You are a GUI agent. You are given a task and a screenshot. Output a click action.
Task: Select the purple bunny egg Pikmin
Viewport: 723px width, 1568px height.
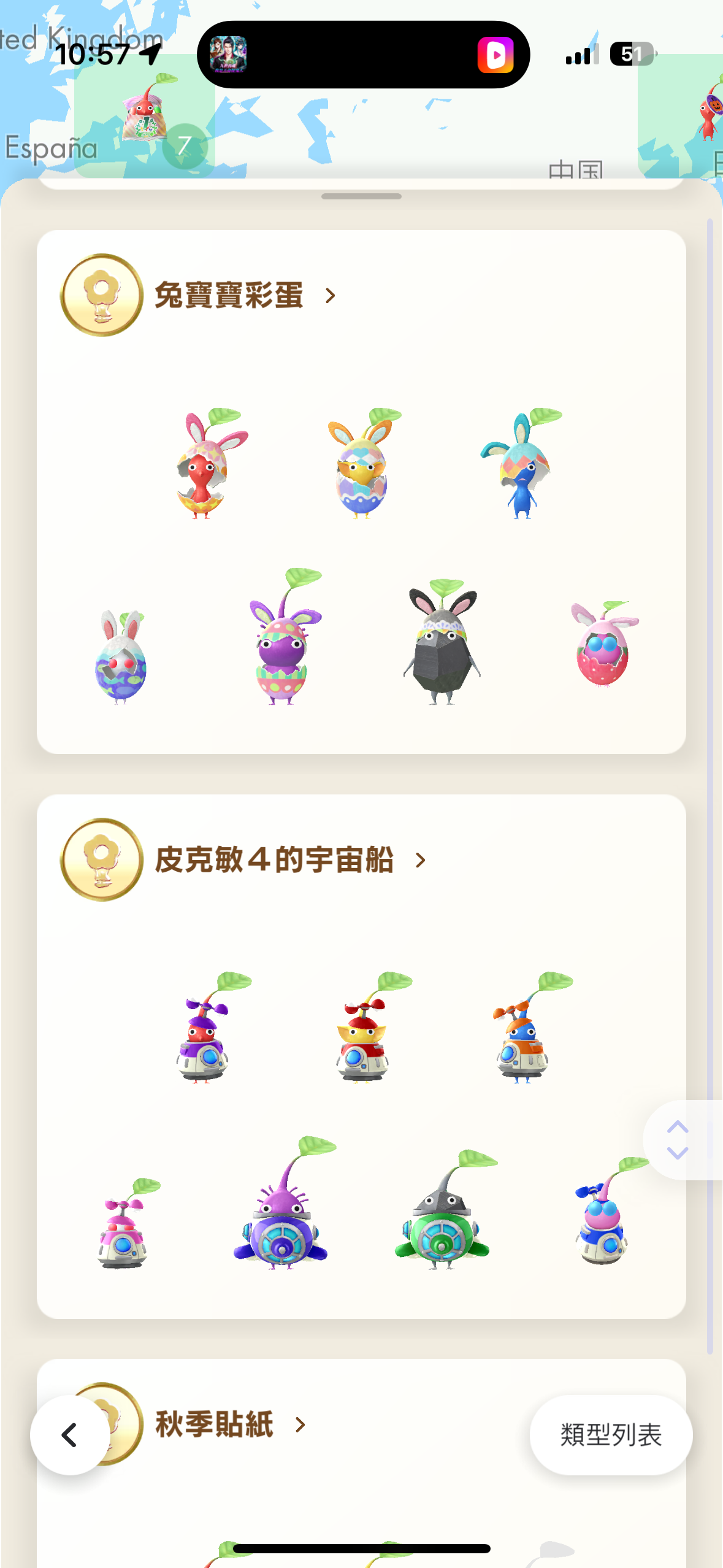tap(283, 637)
